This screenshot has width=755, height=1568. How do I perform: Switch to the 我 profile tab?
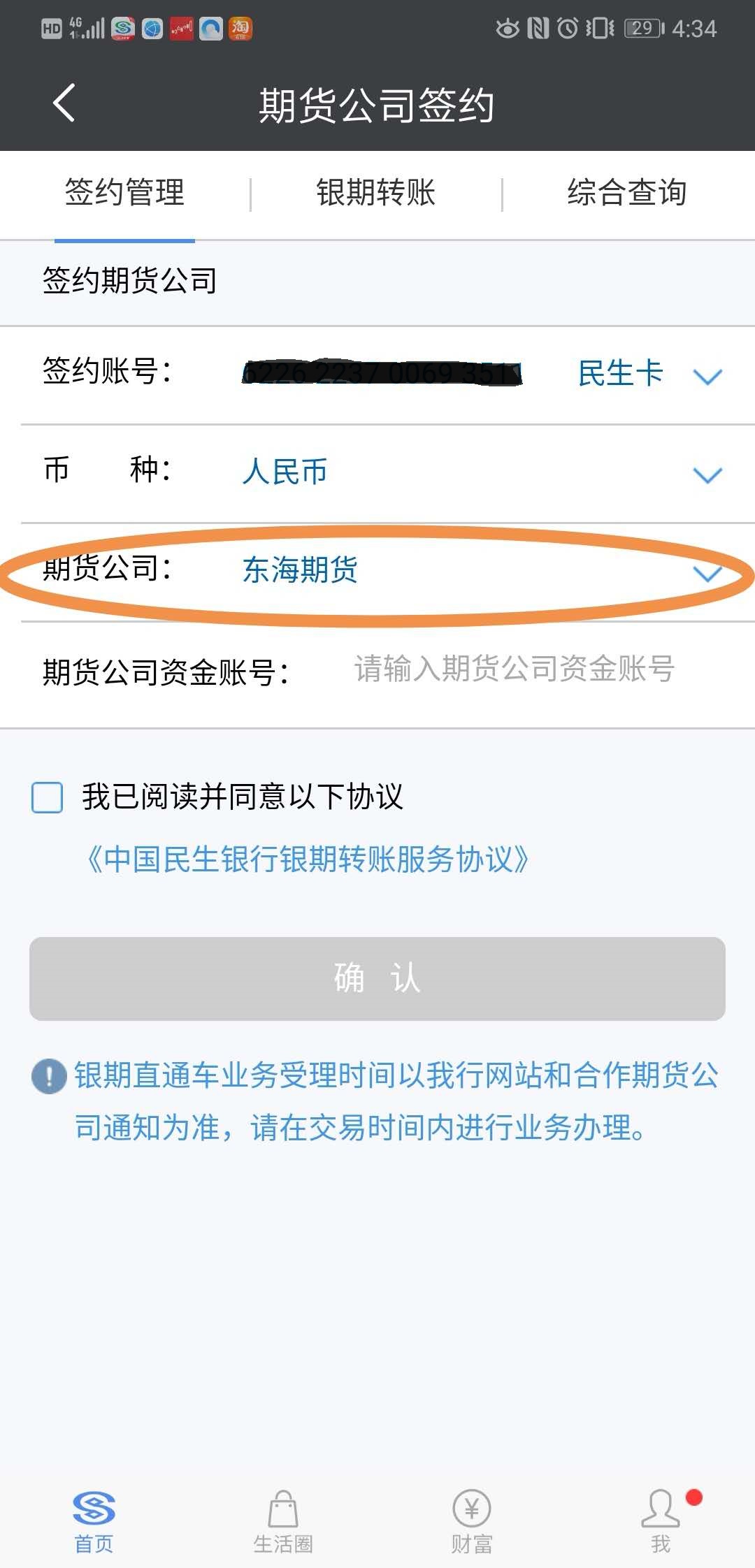661,1522
